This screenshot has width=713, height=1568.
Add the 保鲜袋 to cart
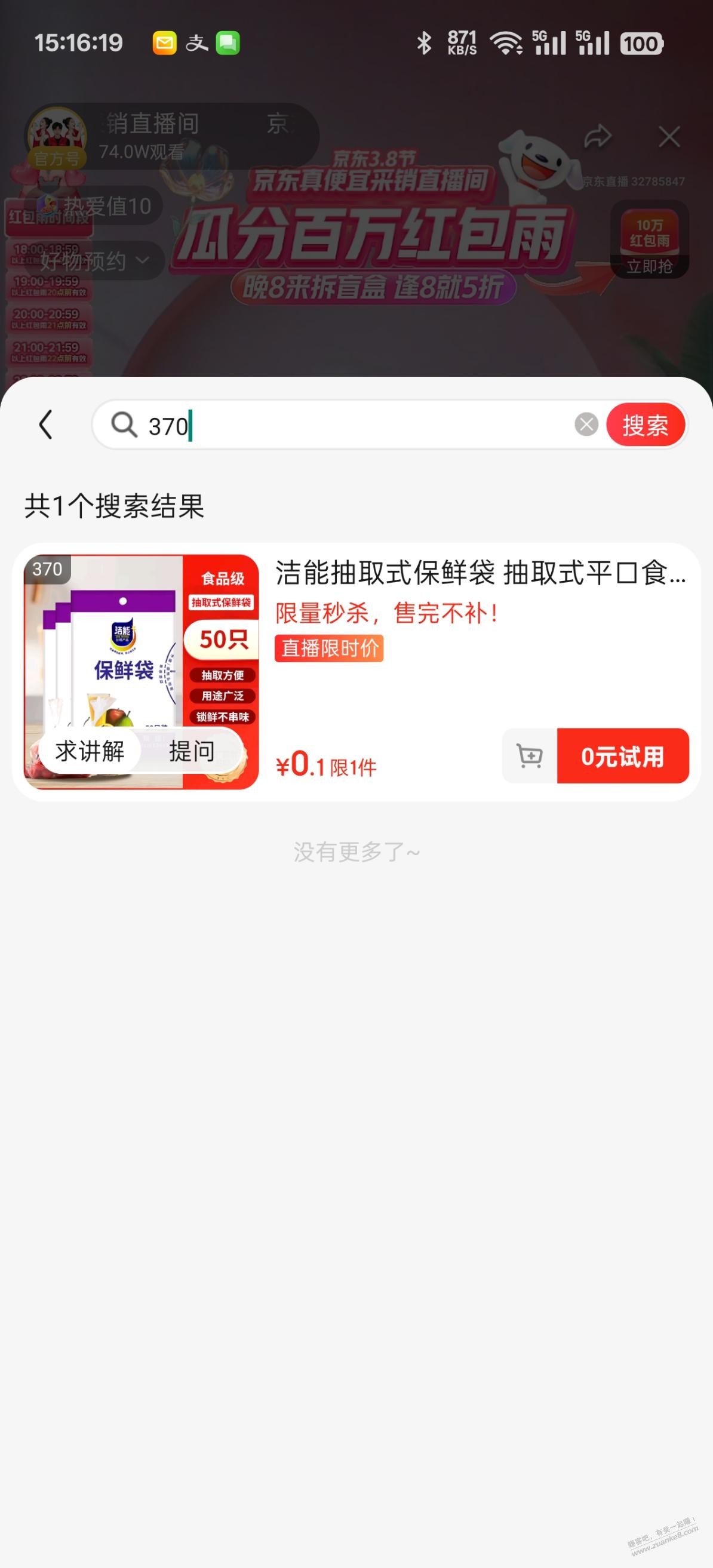pyautogui.click(x=529, y=756)
